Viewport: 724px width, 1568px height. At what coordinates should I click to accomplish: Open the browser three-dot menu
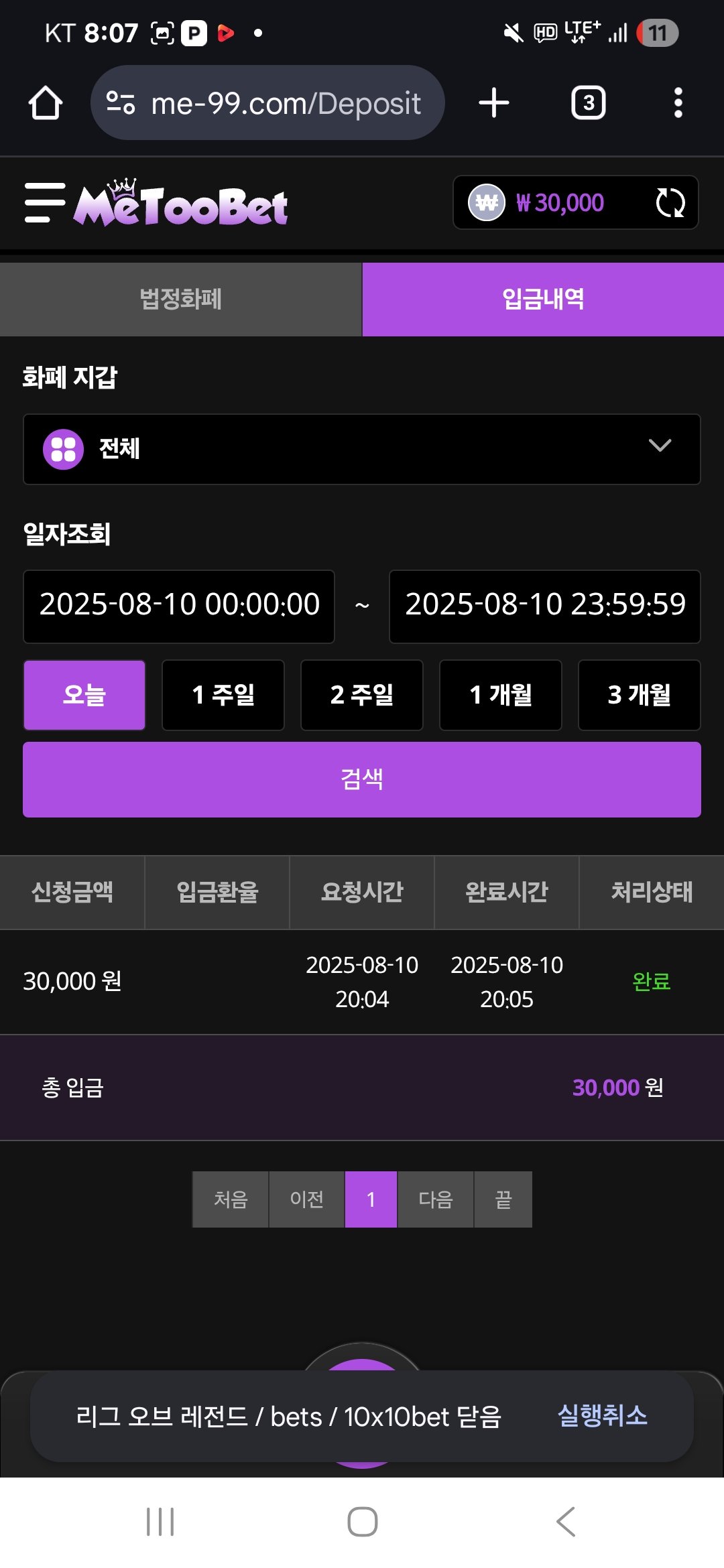678,103
